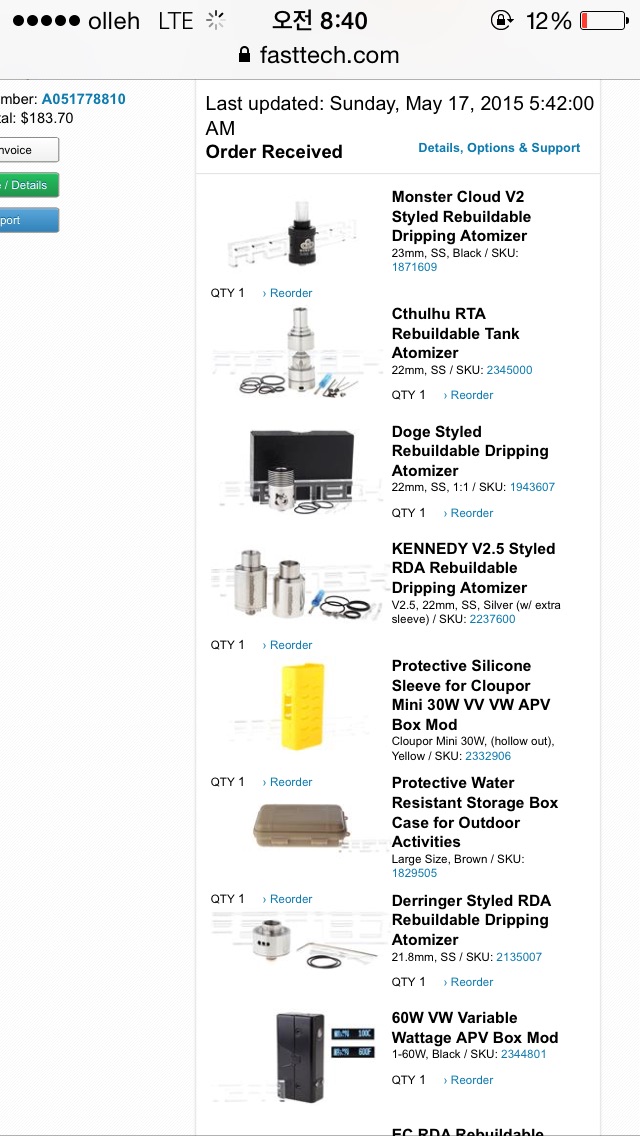Image resolution: width=640 pixels, height=1136 pixels.
Task: Open SKU 2344801 link
Action: pos(523,1054)
